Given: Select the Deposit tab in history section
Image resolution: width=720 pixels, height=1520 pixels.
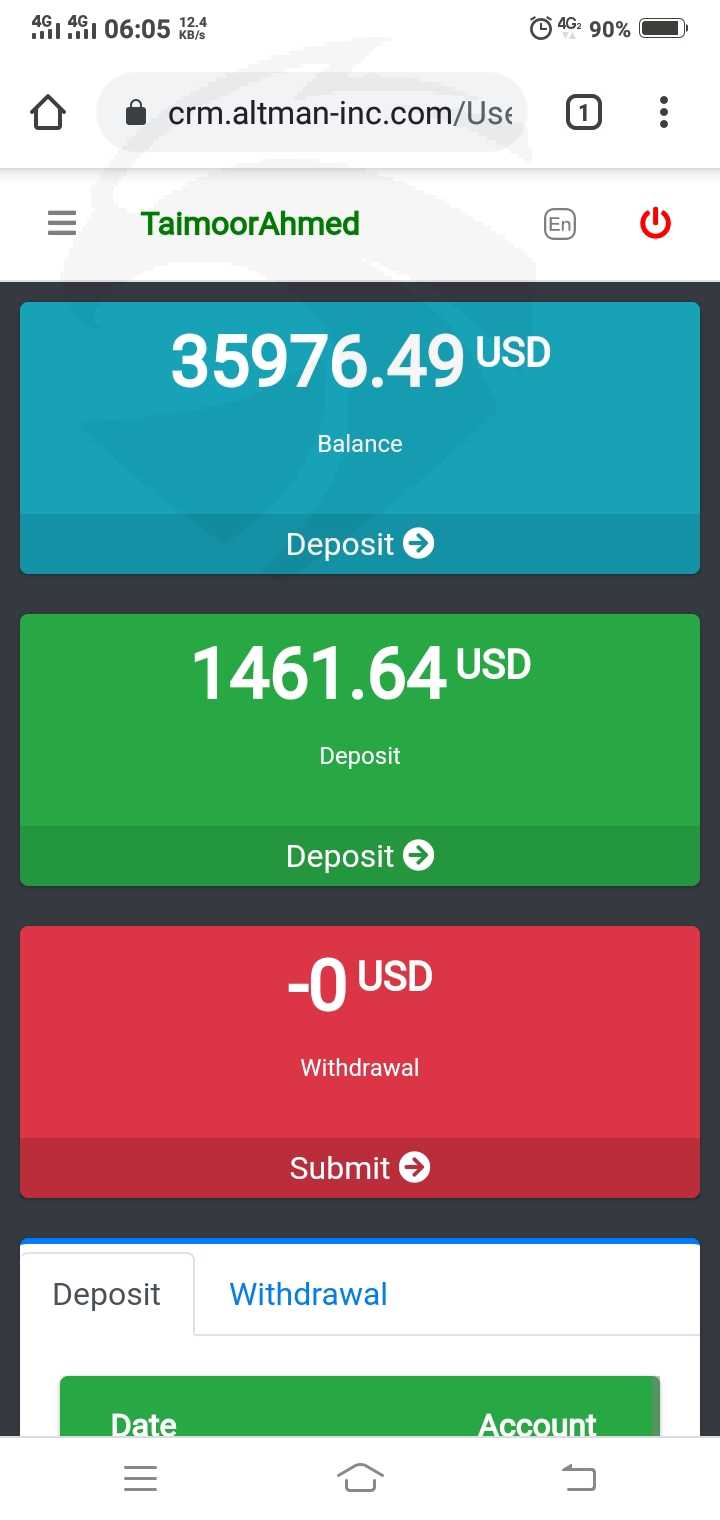Looking at the screenshot, I should [107, 1294].
